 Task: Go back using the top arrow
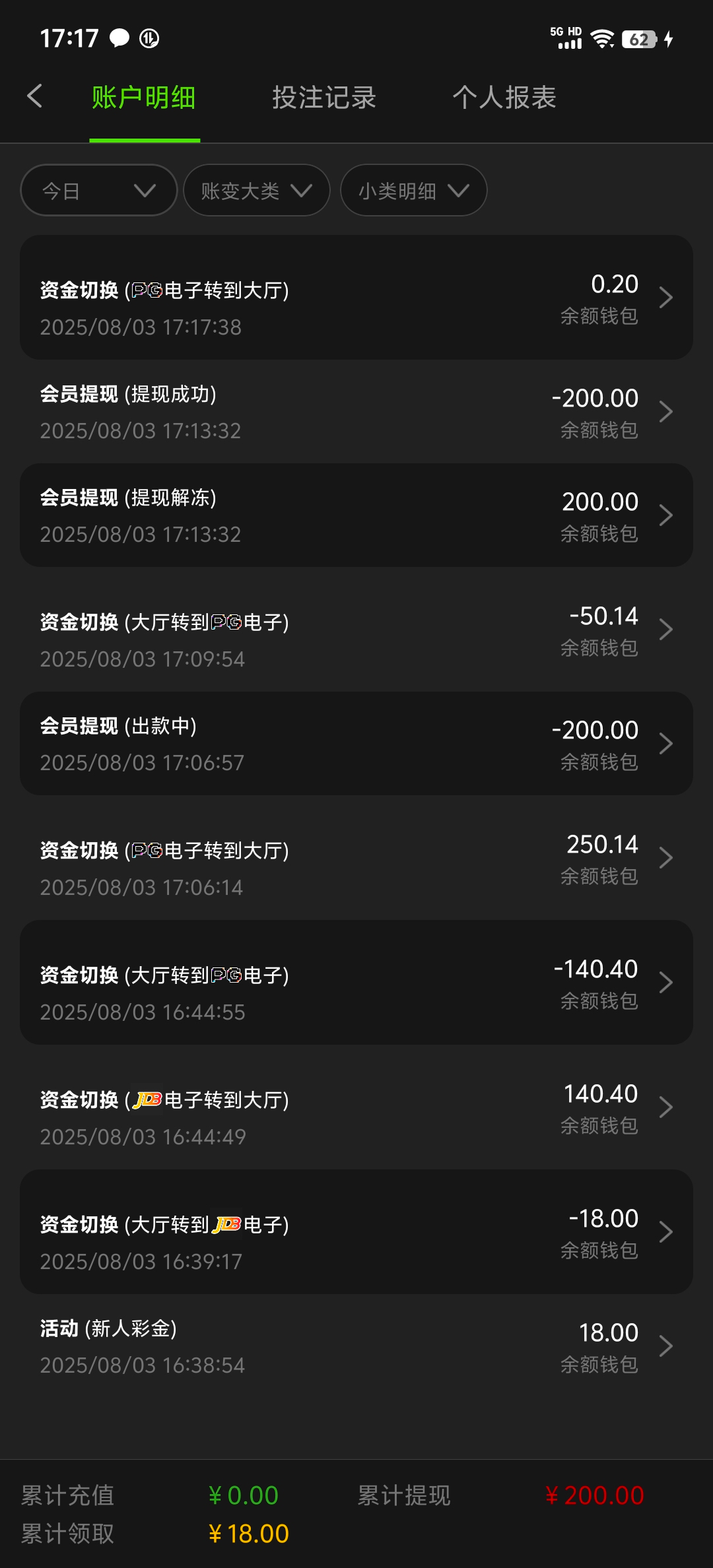pyautogui.click(x=35, y=96)
